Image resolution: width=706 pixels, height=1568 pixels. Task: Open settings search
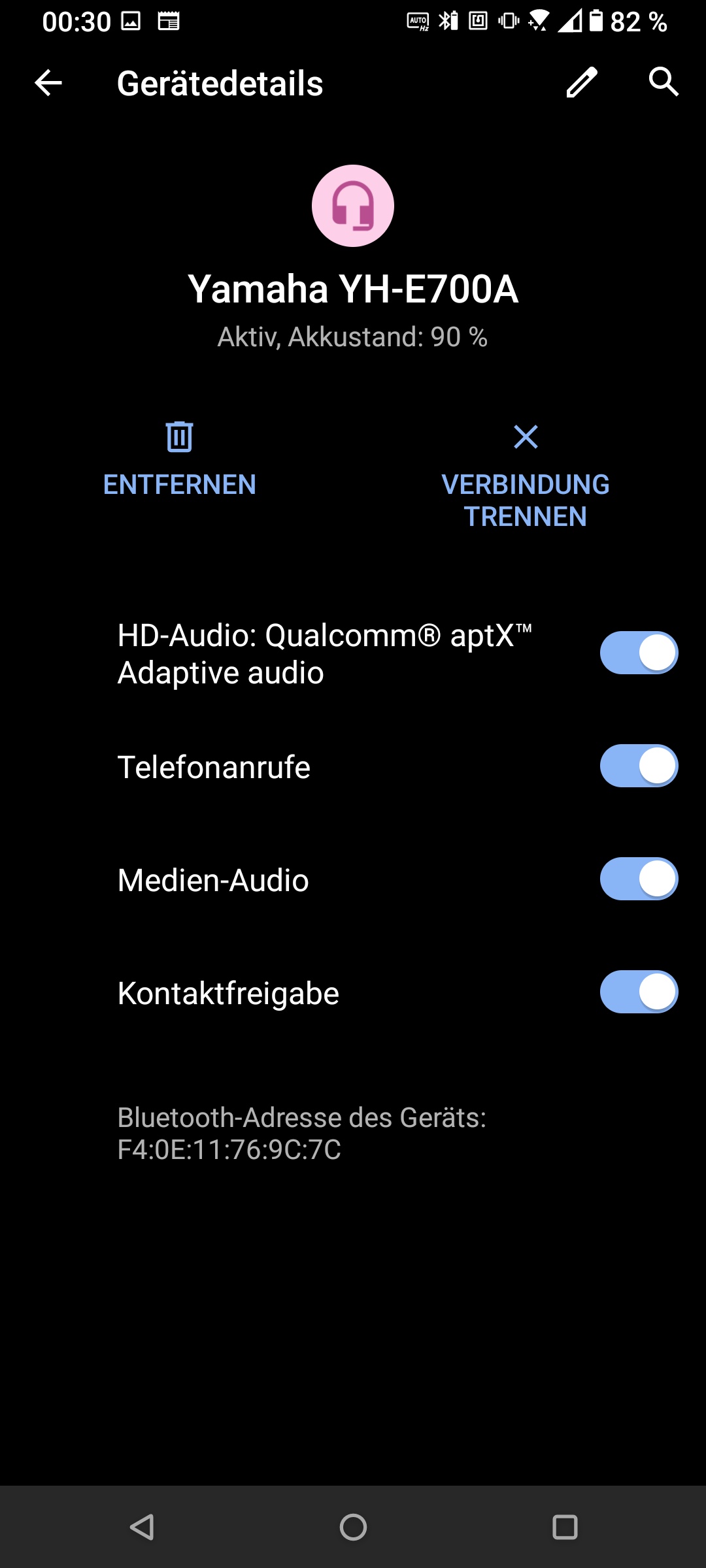[x=664, y=82]
